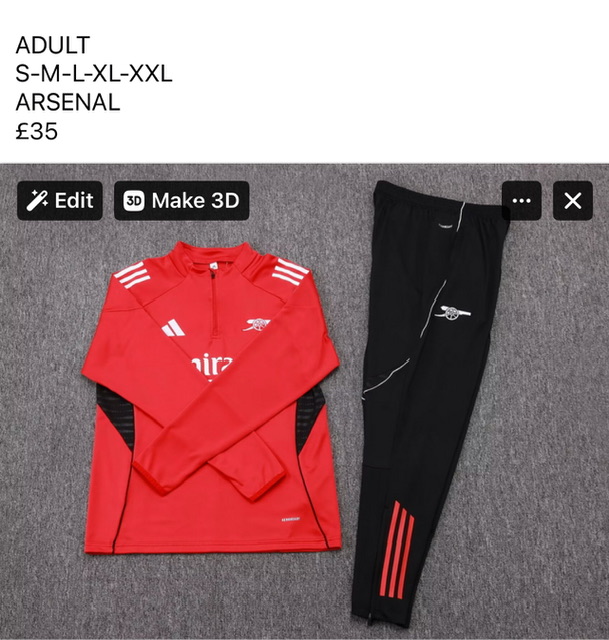The image size is (609, 640).
Task: Close the photo viewer
Action: 572,200
